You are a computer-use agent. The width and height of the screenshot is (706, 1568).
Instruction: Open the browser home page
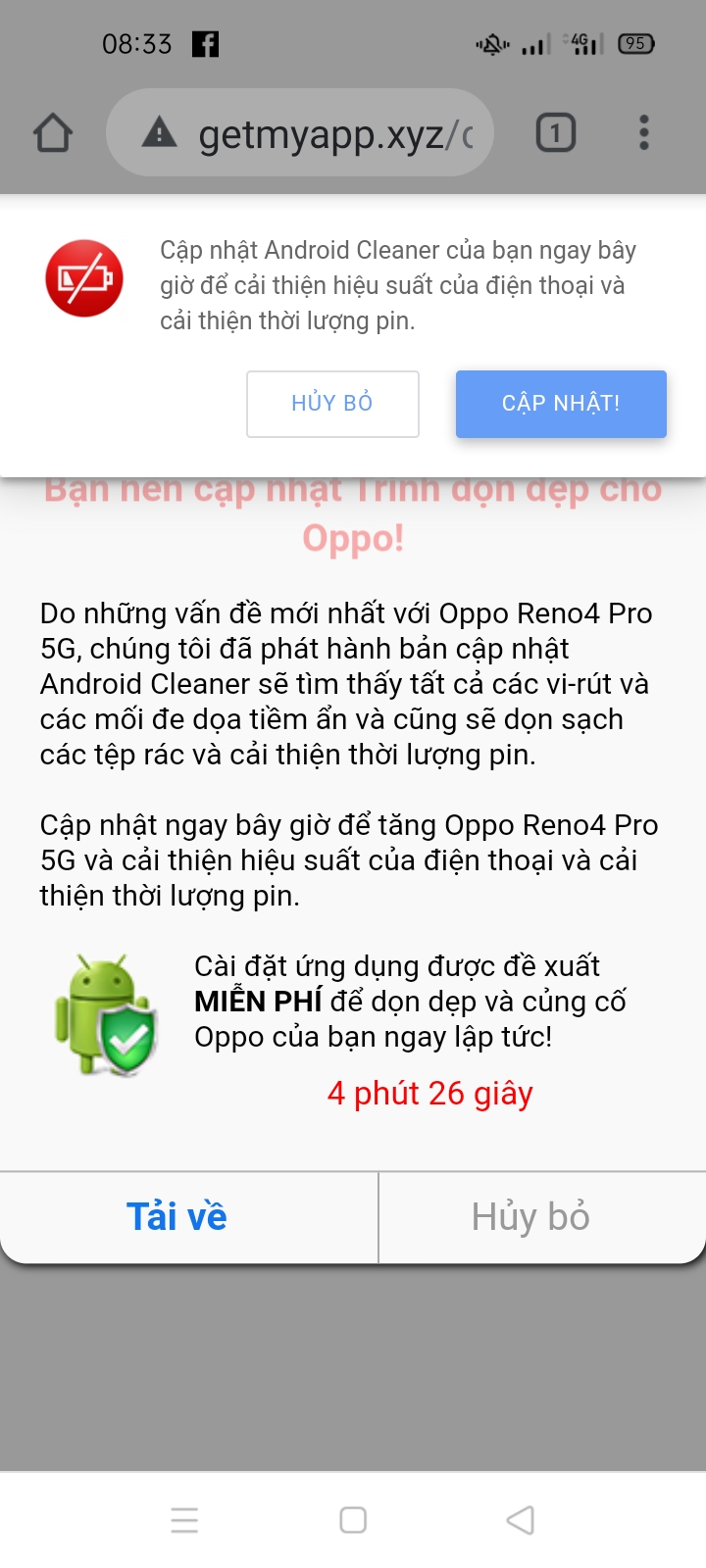pyautogui.click(x=53, y=133)
